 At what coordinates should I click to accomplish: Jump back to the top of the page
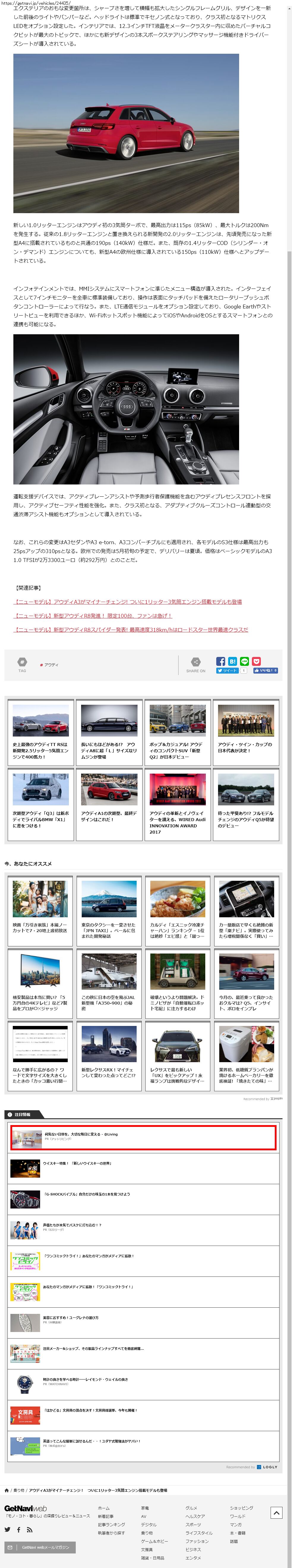(x=276, y=1512)
